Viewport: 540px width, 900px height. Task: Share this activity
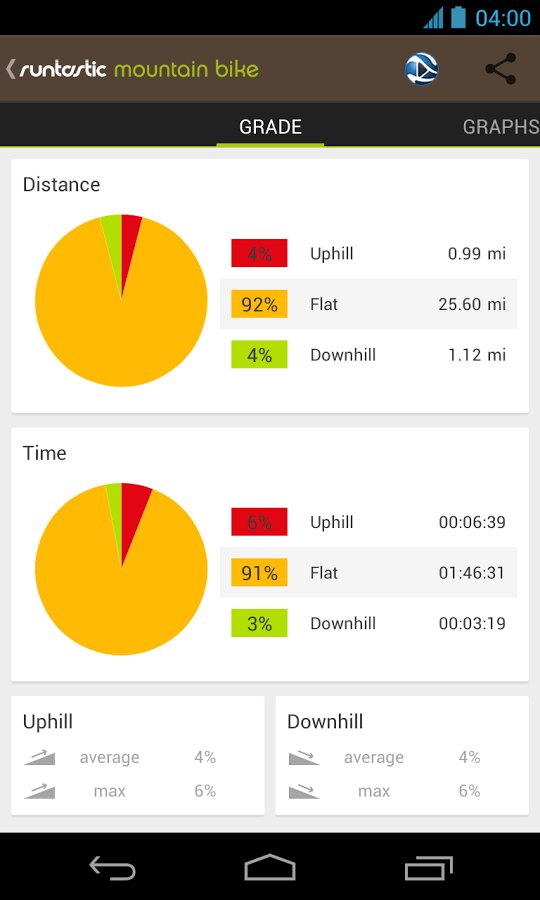[x=501, y=69]
